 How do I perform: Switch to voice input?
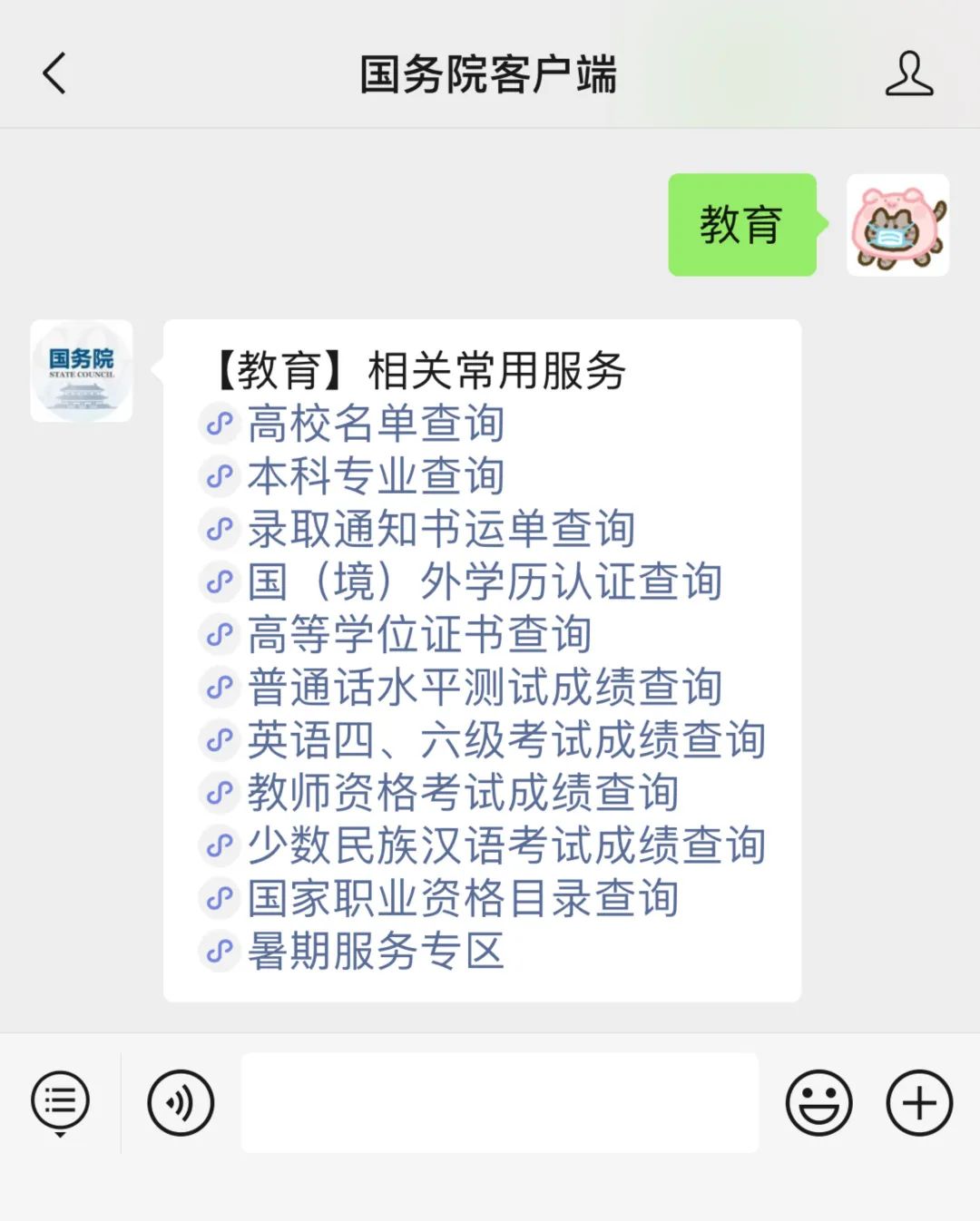pos(181,1103)
